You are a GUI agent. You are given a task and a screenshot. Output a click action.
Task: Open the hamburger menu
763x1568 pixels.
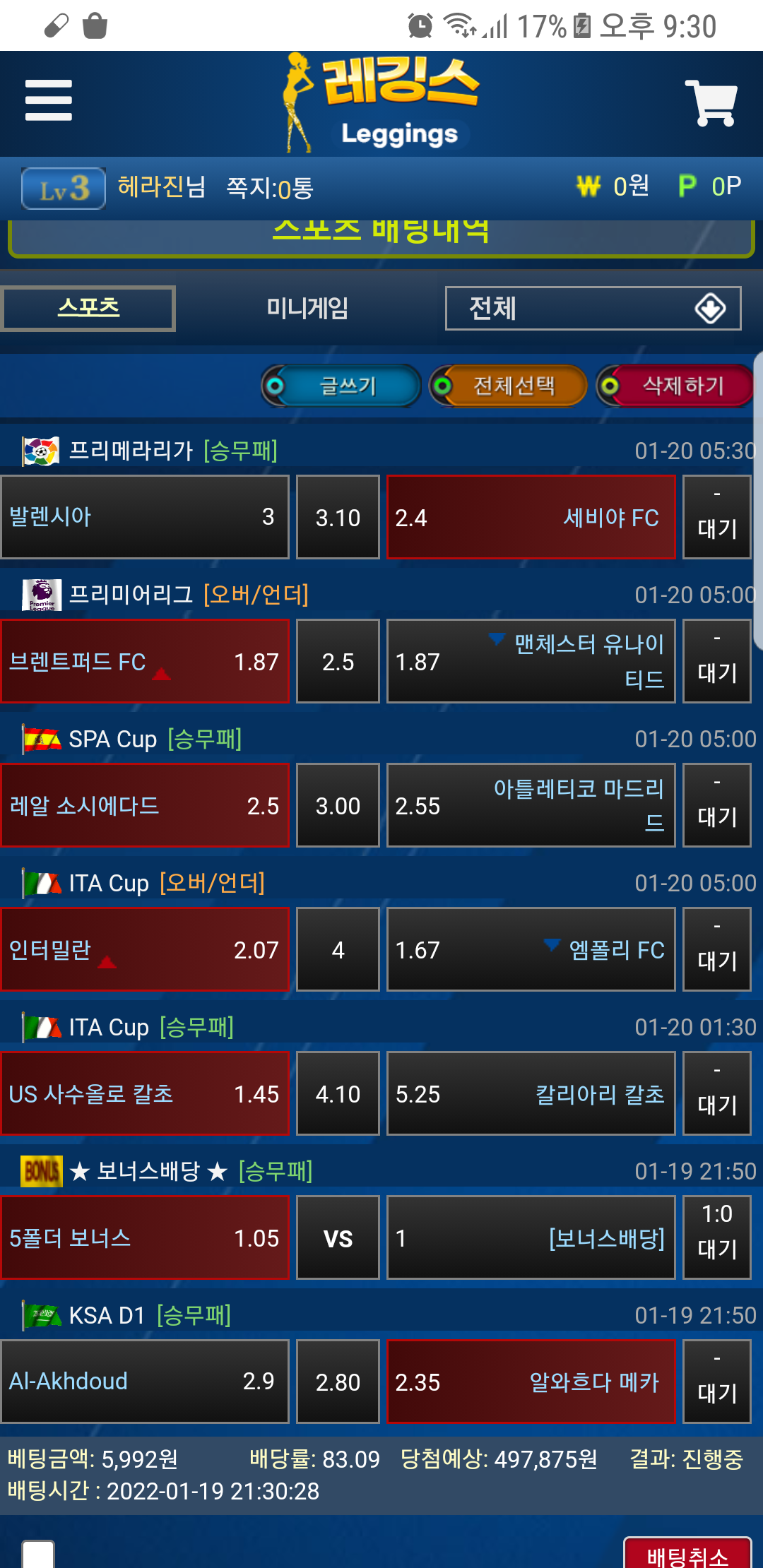pos(48,100)
